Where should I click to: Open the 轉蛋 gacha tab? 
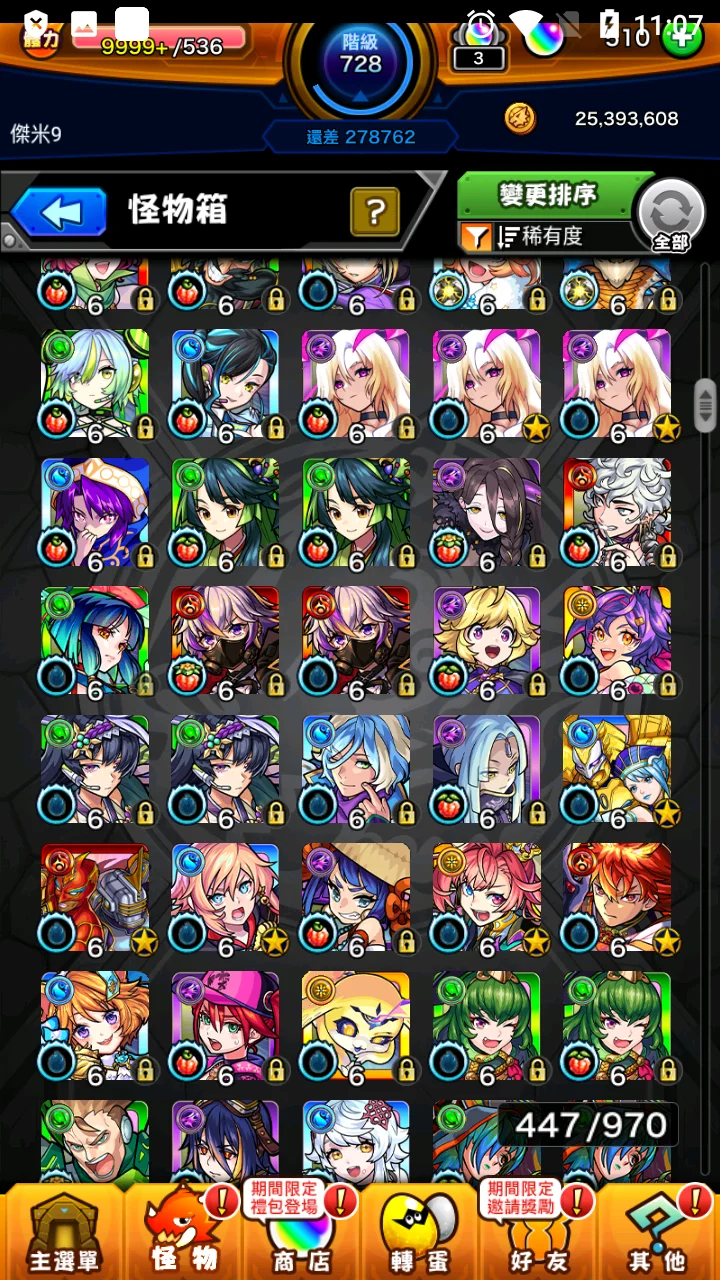(420, 1232)
